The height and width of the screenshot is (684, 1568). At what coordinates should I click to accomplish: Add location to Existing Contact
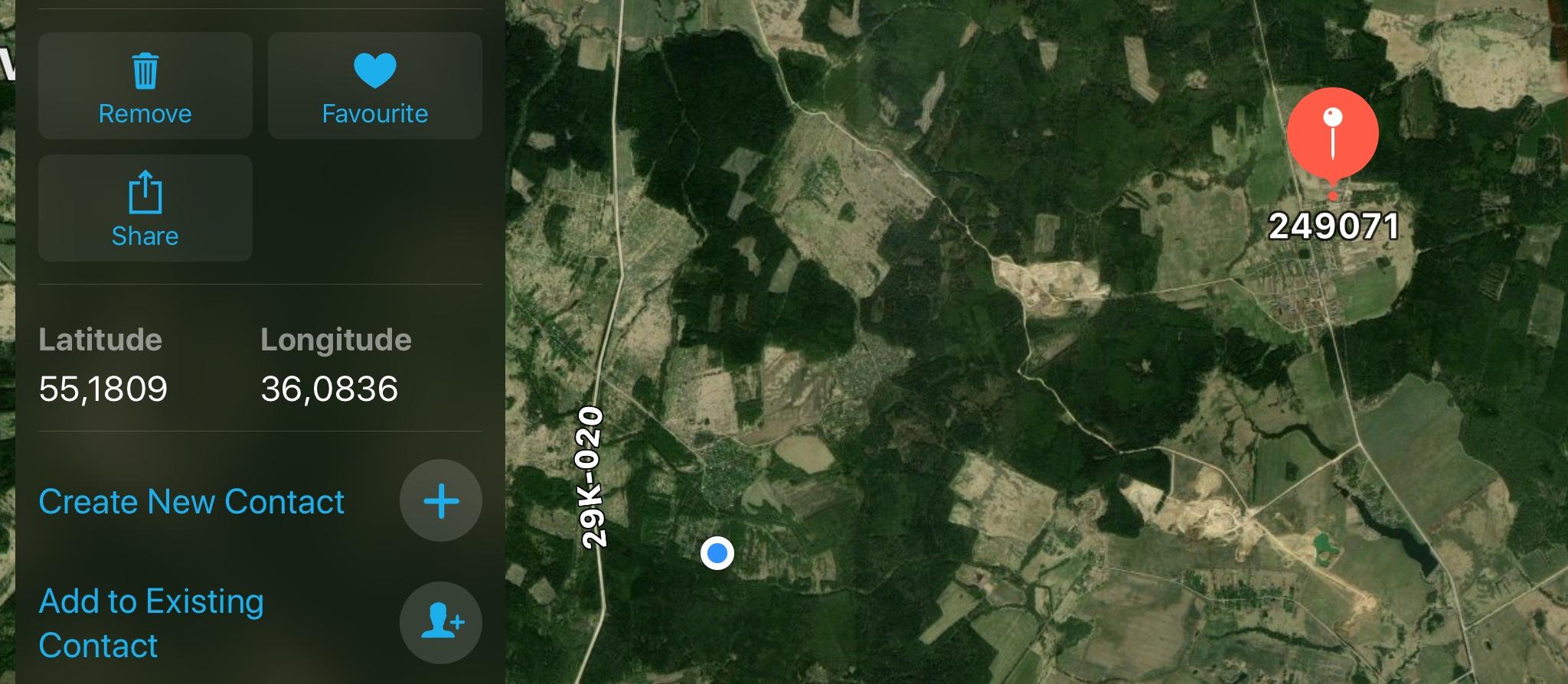440,622
